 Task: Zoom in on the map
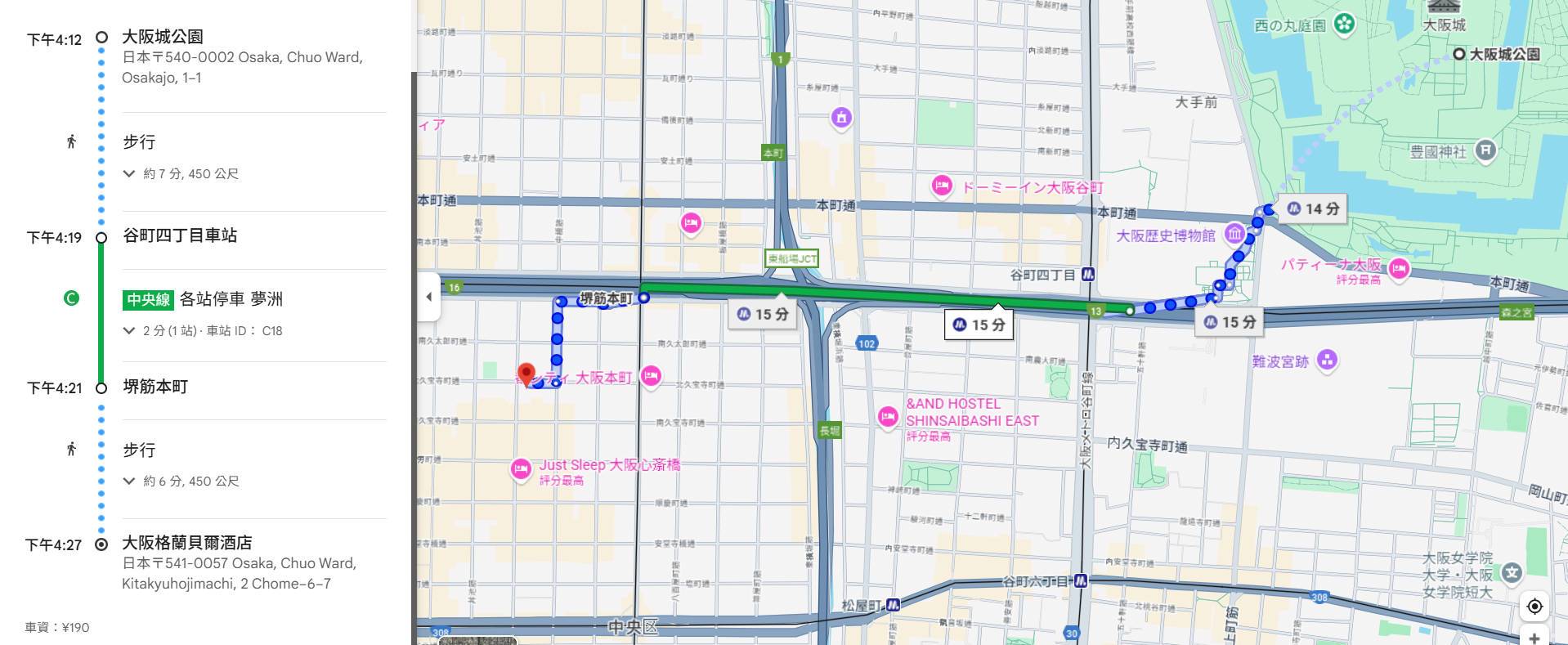pos(1534,638)
